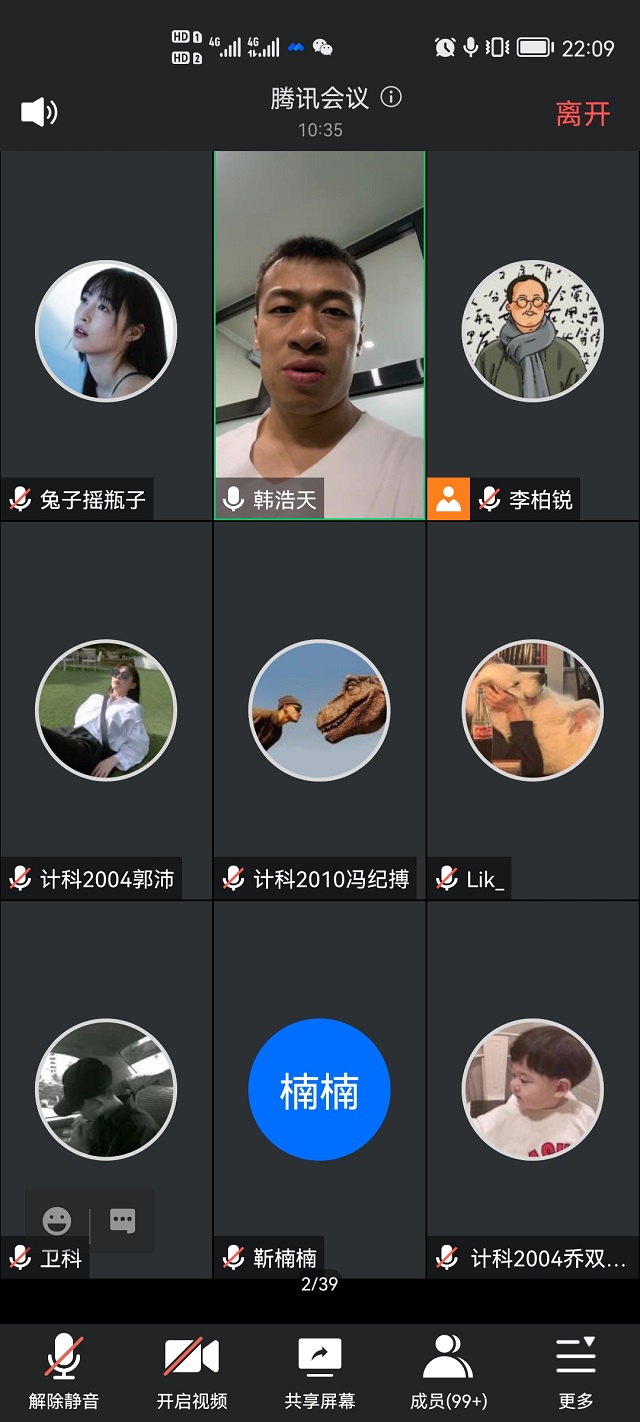Unmute microphone via 解除静音

coord(64,1370)
